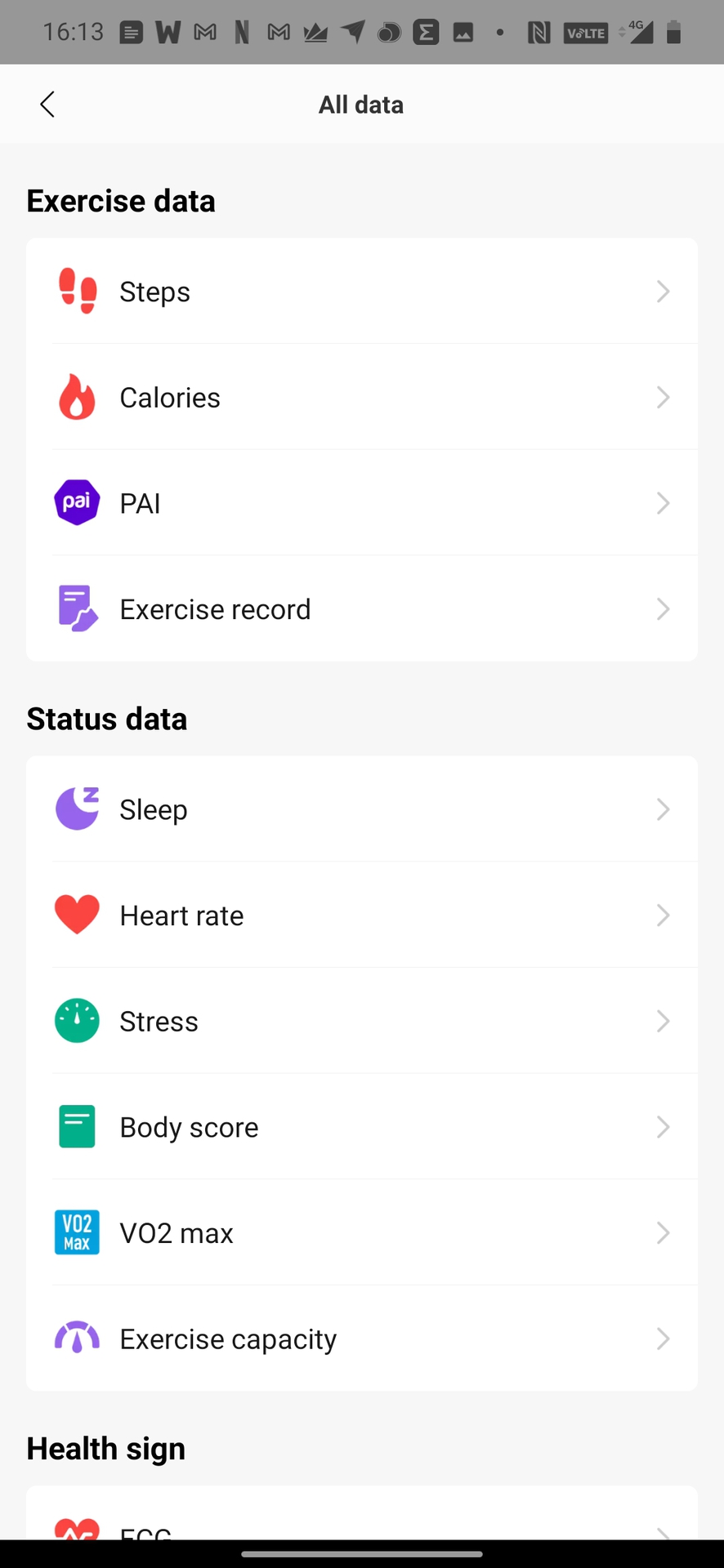The height and width of the screenshot is (1568, 724).
Task: Open Stress data
Action: pyautogui.click(x=361, y=1021)
